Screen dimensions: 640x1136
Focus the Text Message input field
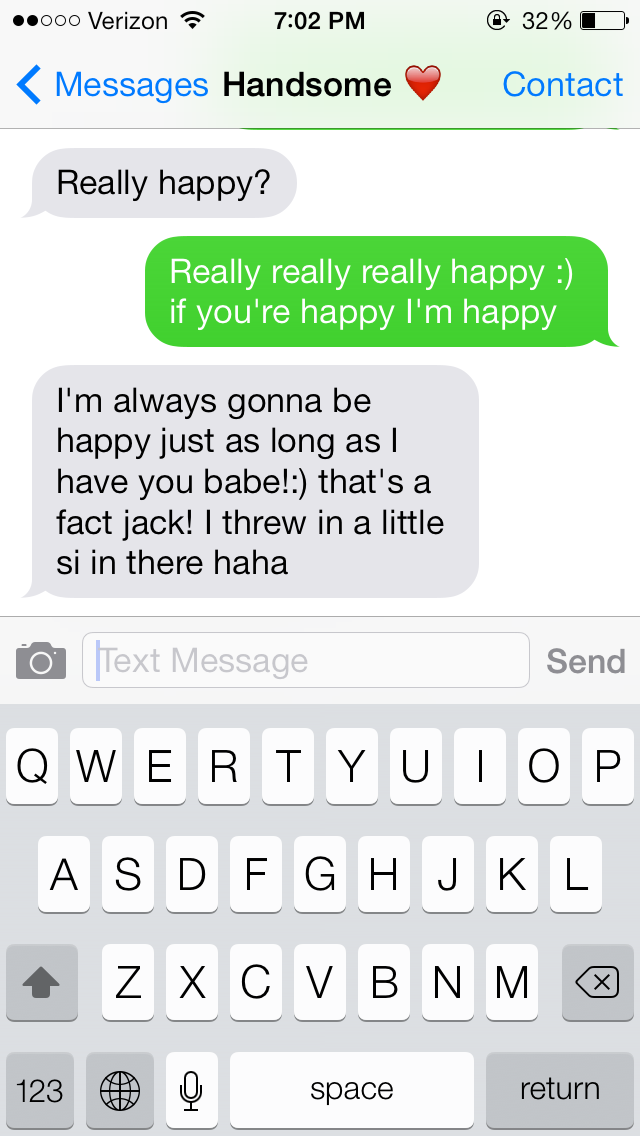pyautogui.click(x=305, y=661)
